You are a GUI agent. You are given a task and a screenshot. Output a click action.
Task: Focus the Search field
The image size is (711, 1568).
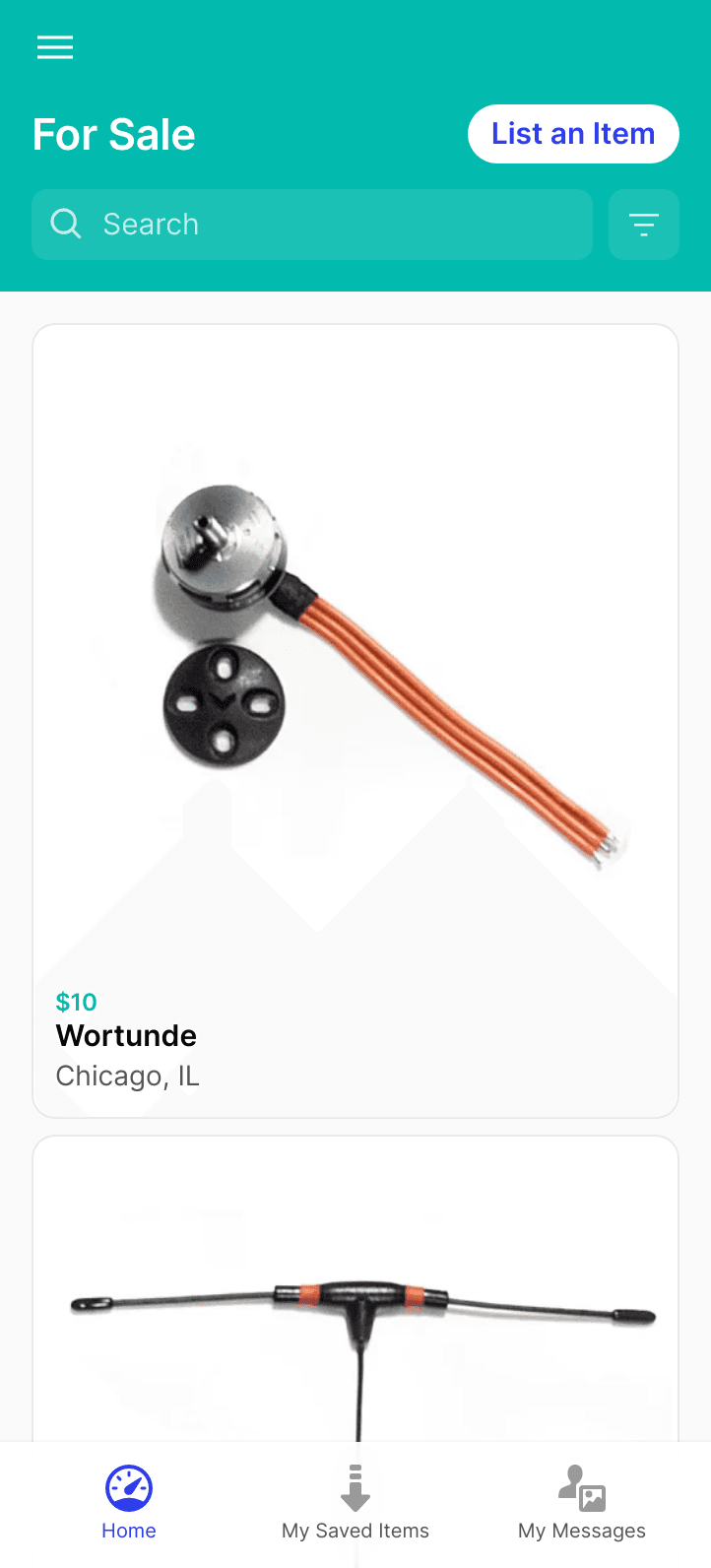tap(312, 225)
